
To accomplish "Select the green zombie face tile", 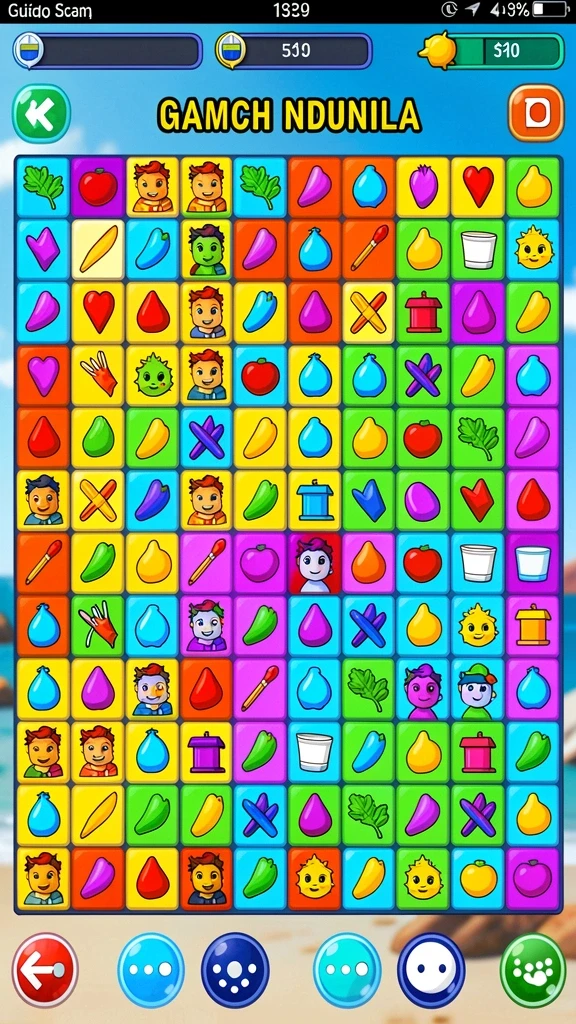I will (x=206, y=250).
